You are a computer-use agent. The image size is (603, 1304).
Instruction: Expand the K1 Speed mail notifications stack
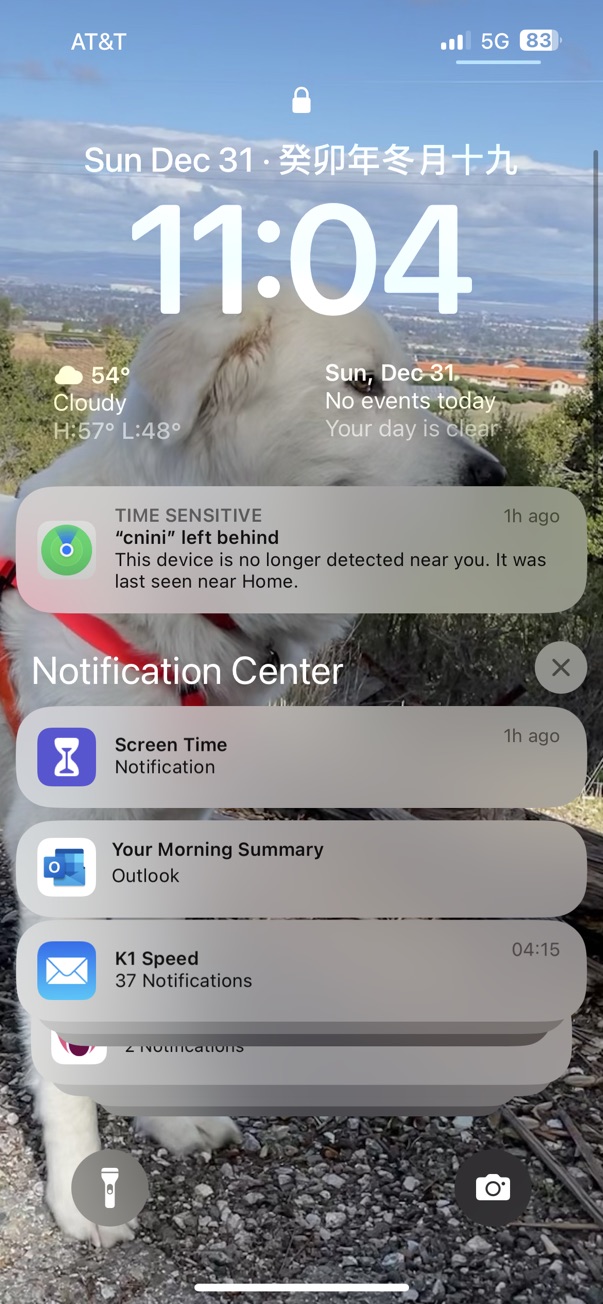300,969
